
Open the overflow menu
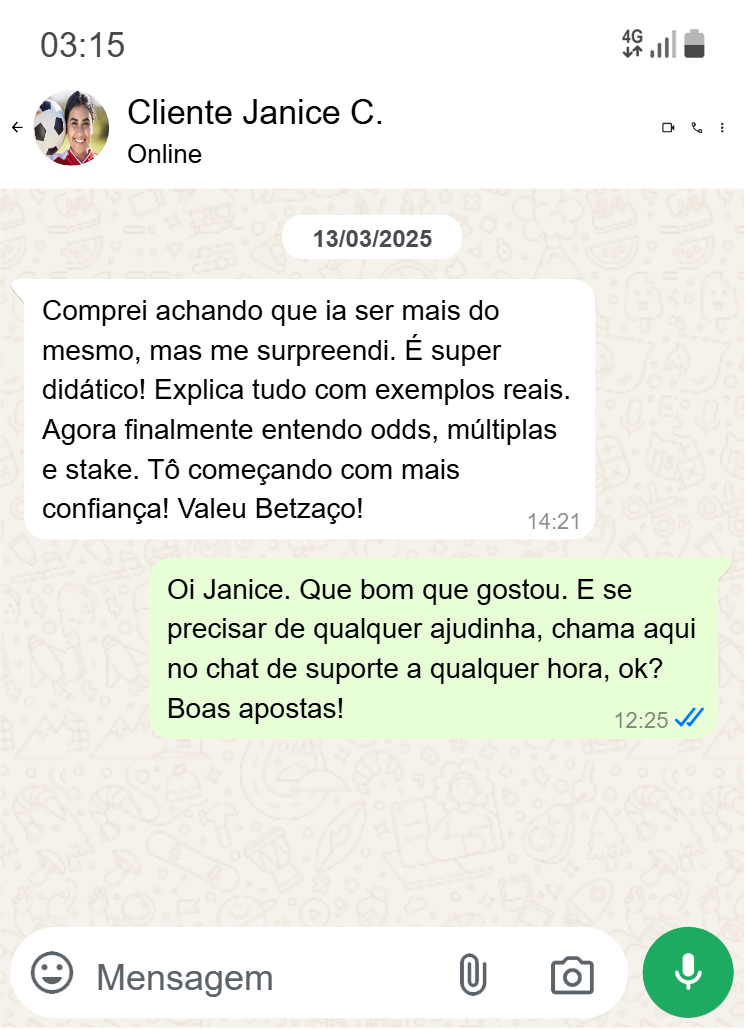tap(723, 128)
